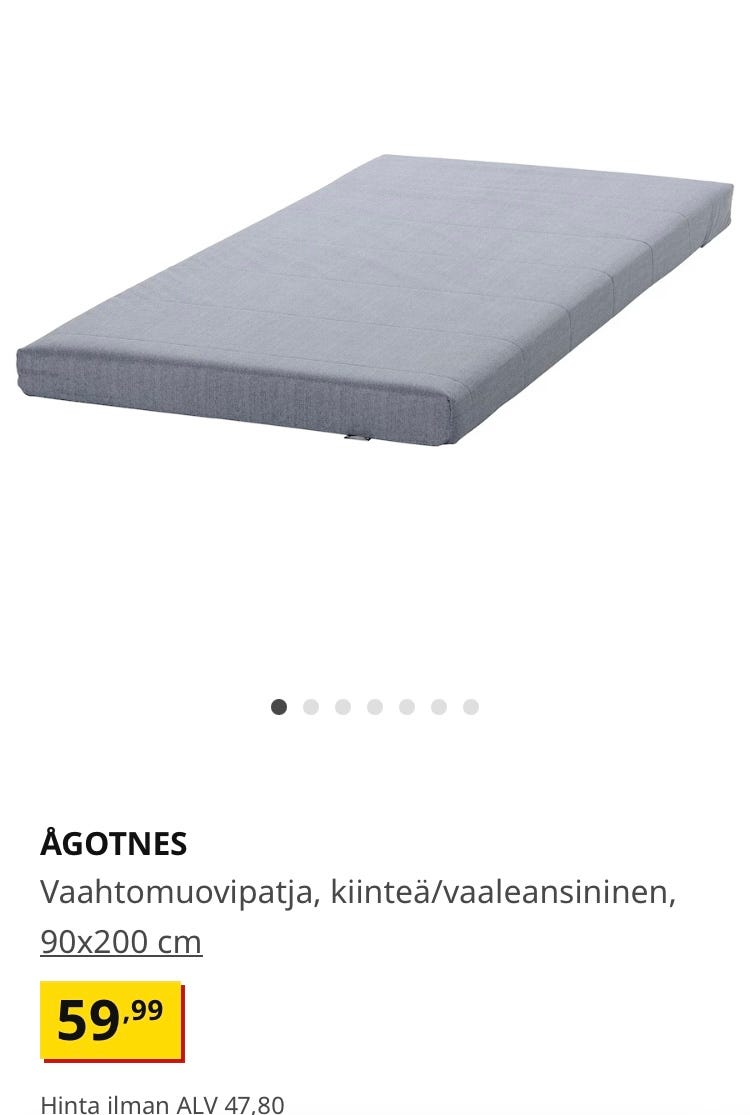750x1115 pixels.
Task: Select the fifth carousel dot
Action: coord(406,706)
